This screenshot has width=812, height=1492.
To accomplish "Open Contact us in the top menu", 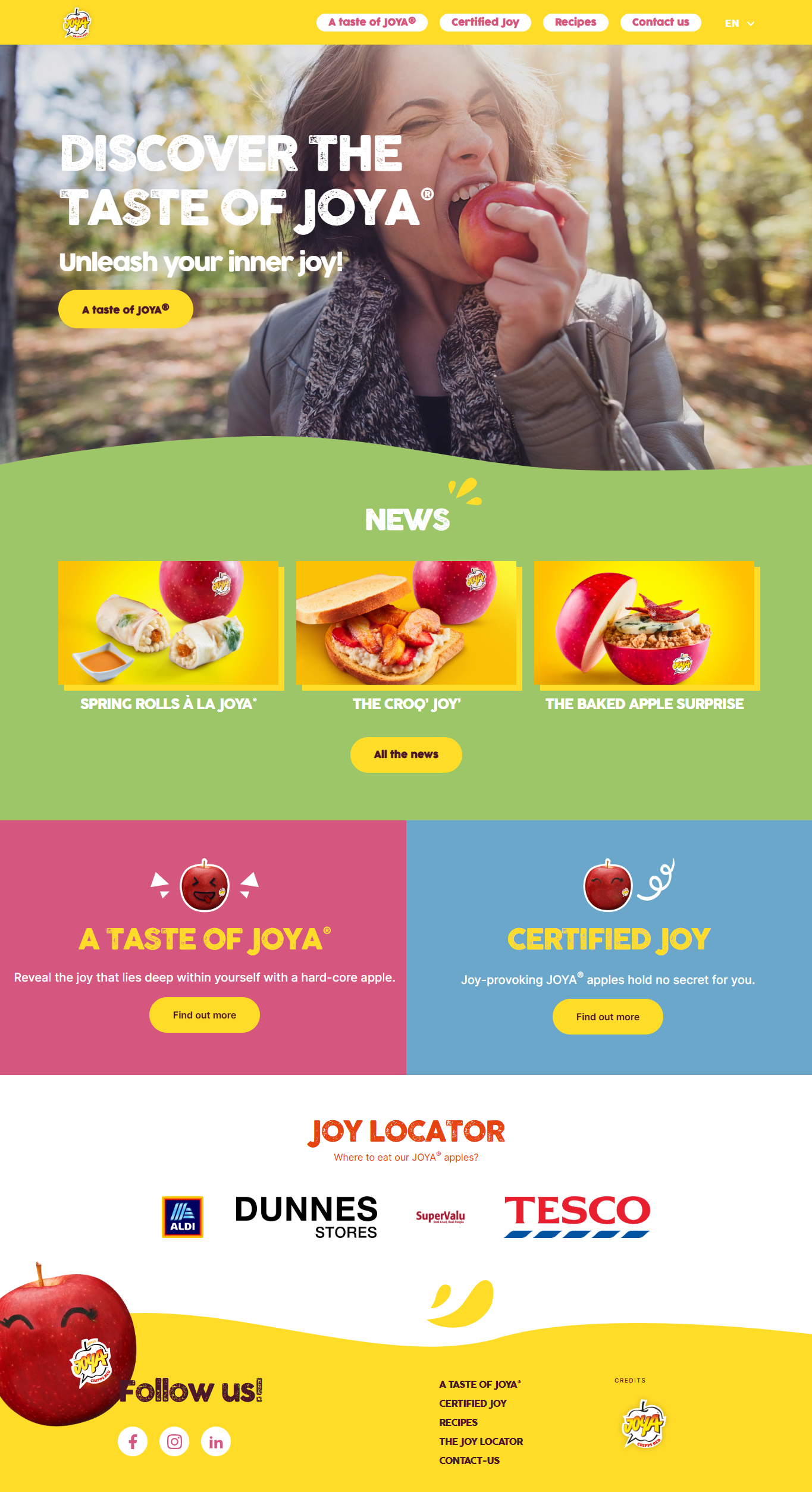I will click(x=660, y=23).
